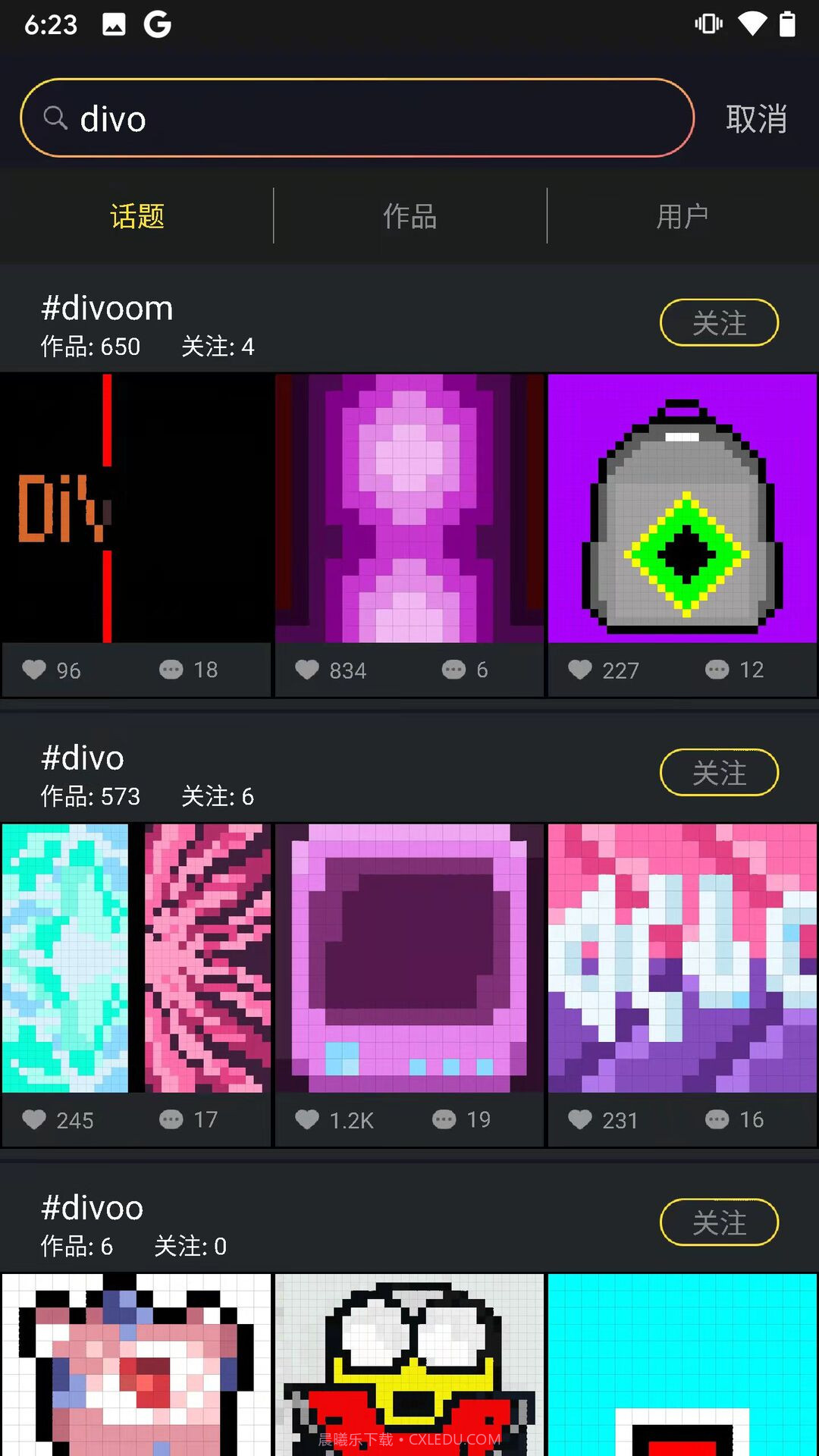Screen dimensions: 819x1456
Task: Tap the heart icon showing 834 likes
Action: click(x=307, y=670)
